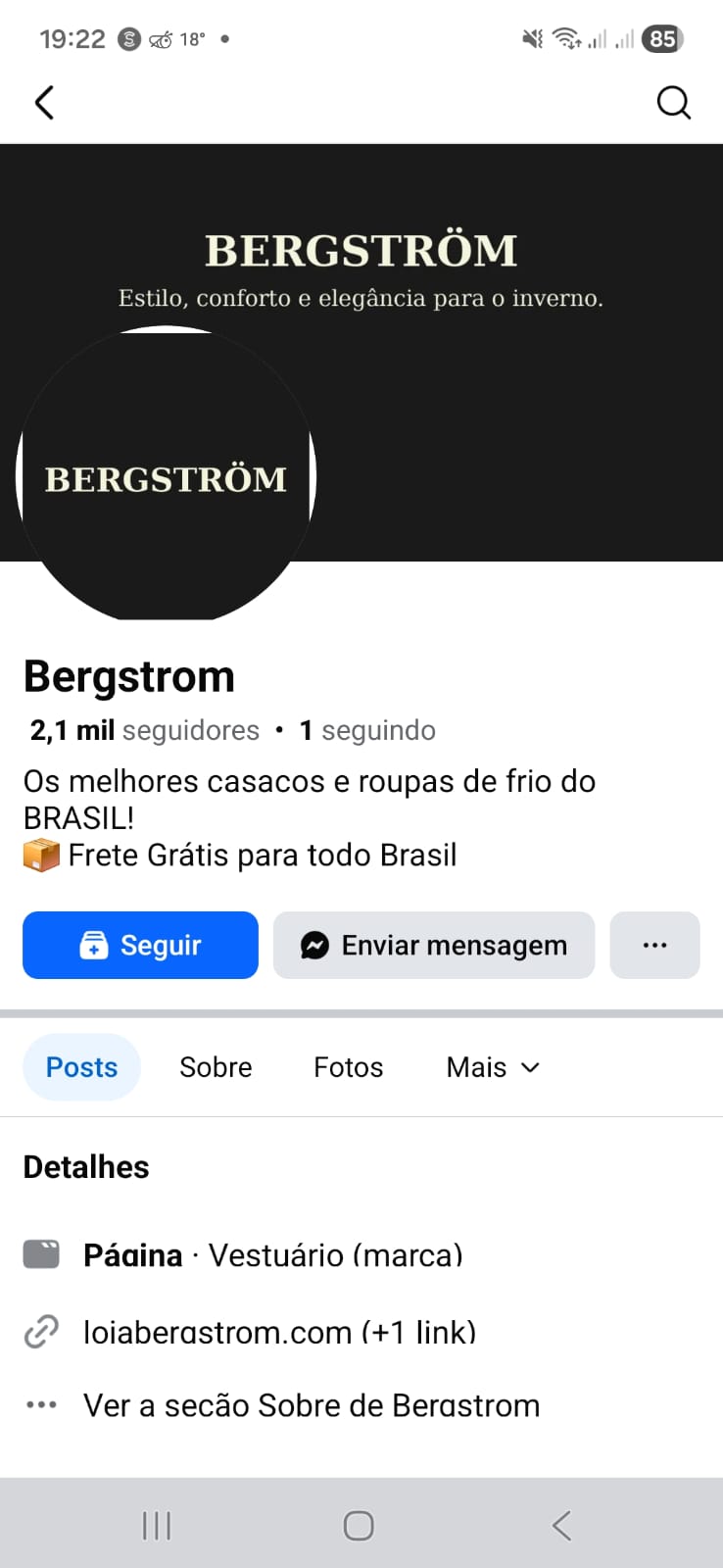This screenshot has height=1568, width=723.
Task: Follow the Bergstrom page with Seguir
Action: click(x=140, y=945)
